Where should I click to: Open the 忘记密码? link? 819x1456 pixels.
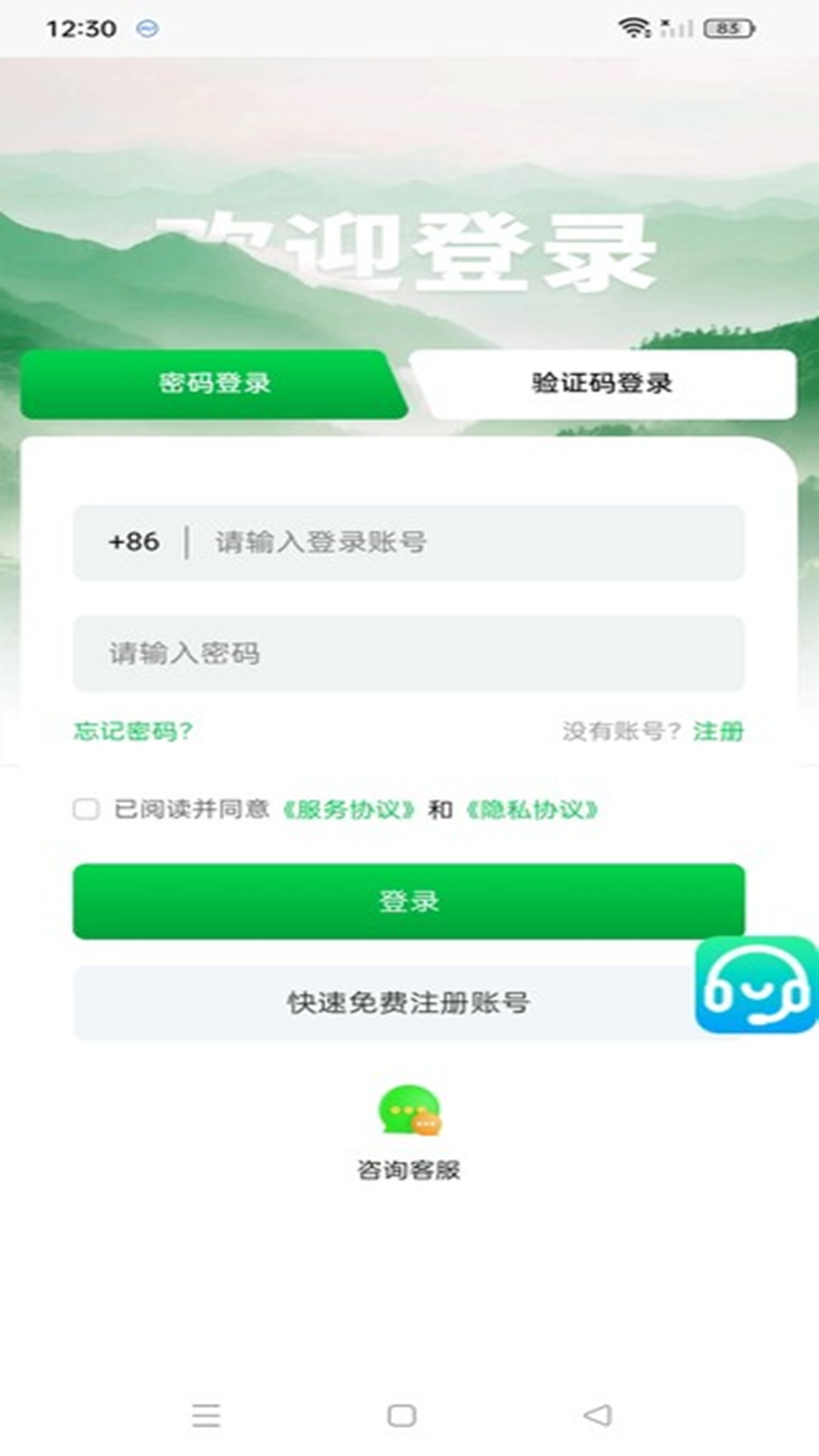[x=133, y=731]
